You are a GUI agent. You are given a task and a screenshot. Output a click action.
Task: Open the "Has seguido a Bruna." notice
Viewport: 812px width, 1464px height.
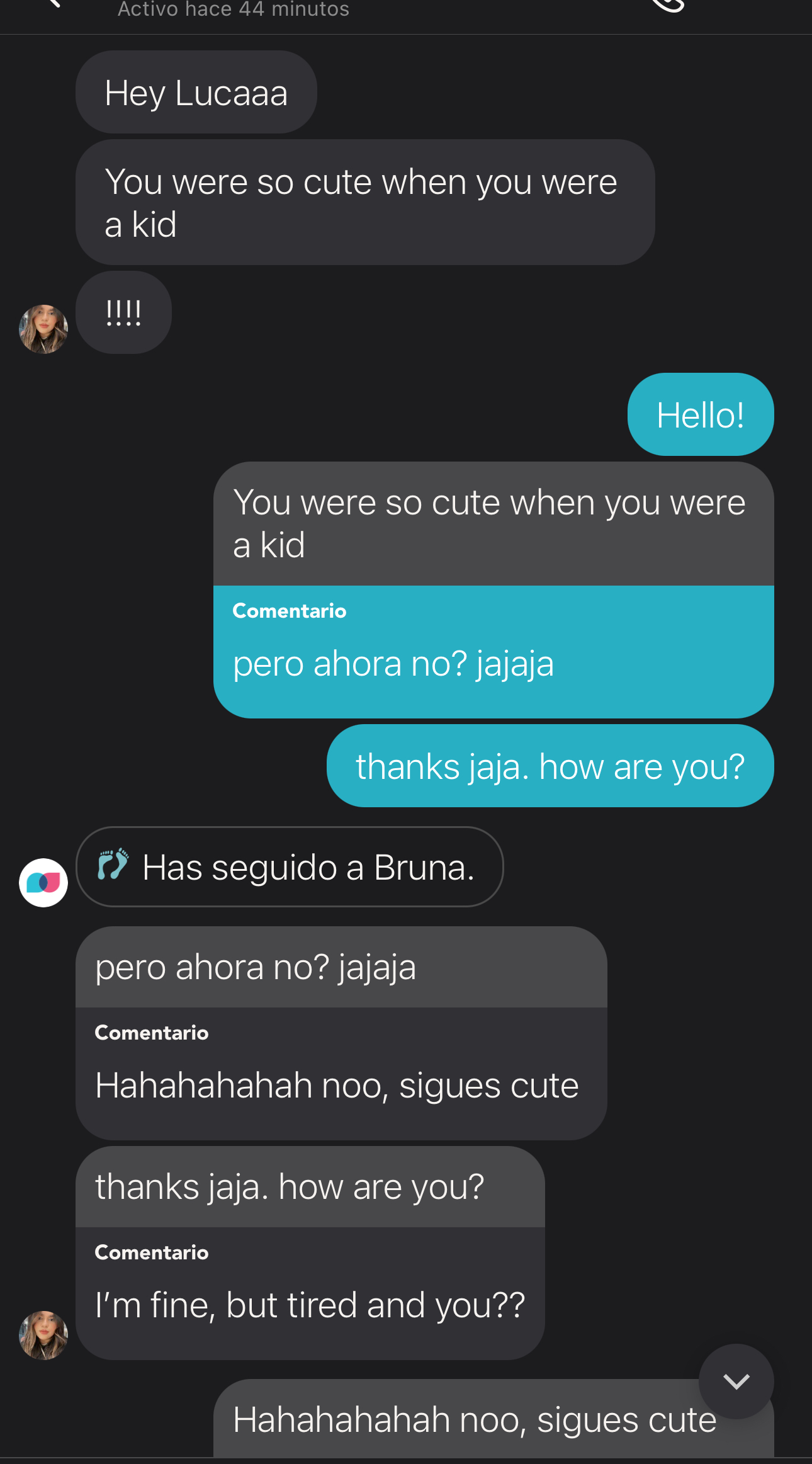(x=290, y=867)
